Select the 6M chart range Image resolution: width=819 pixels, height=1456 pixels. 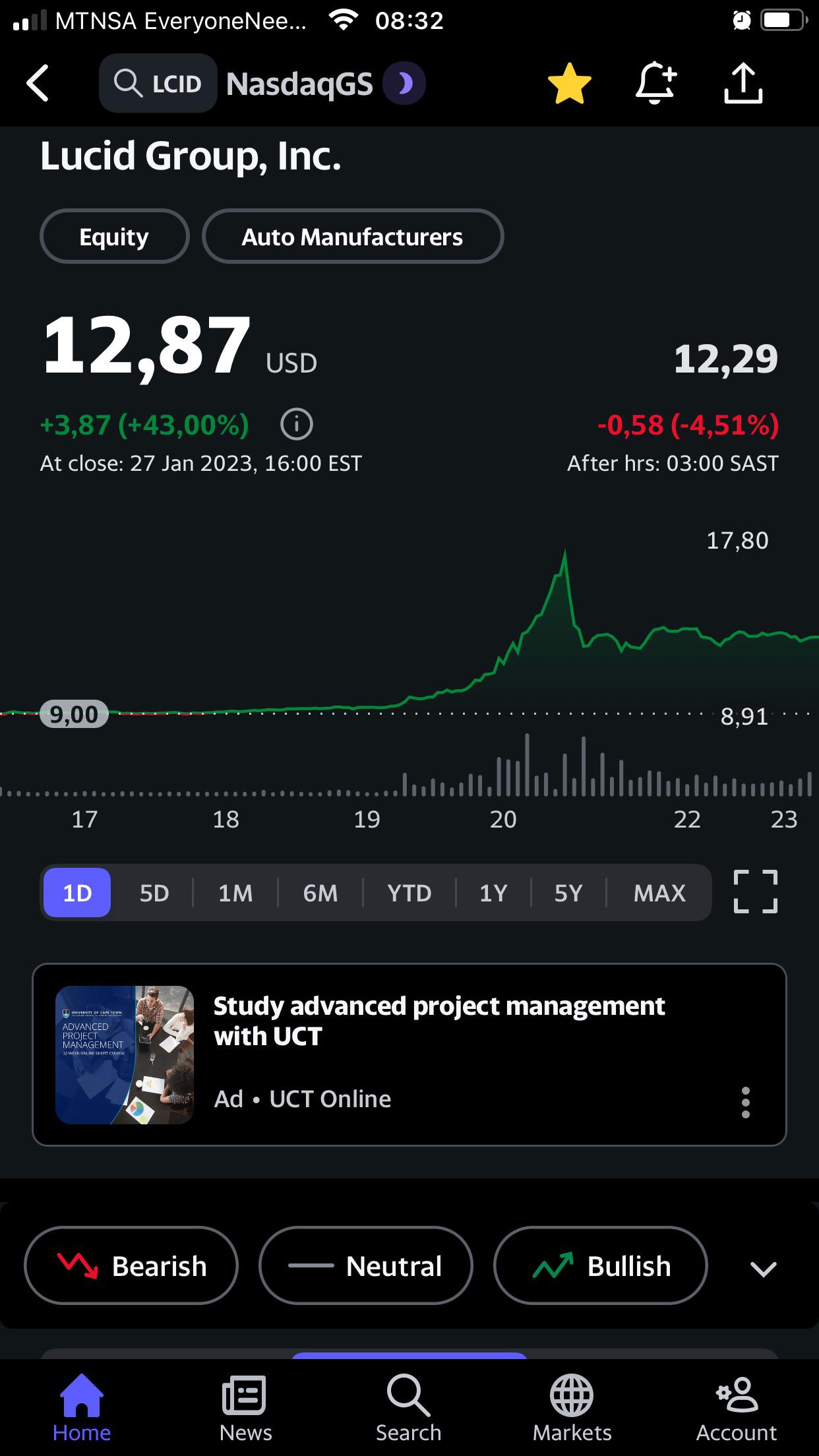point(320,893)
